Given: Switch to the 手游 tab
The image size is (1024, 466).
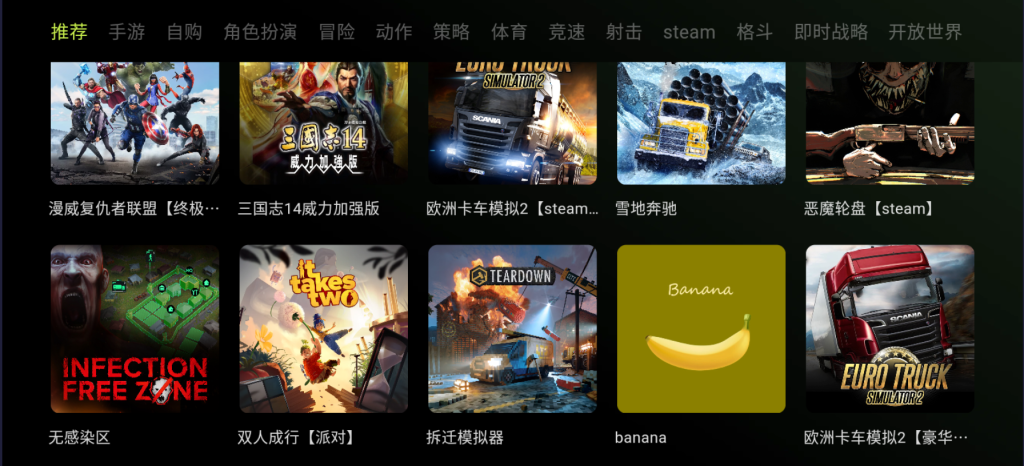Looking at the screenshot, I should pyautogui.click(x=126, y=32).
